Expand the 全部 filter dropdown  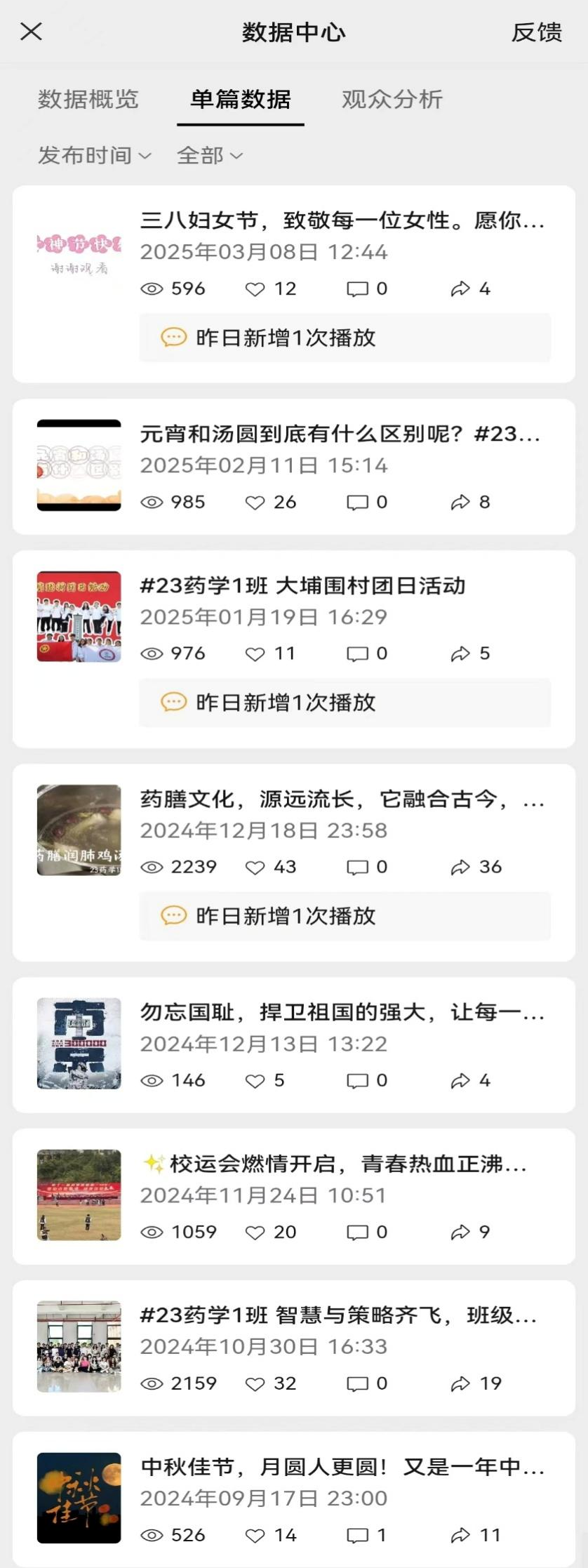(209, 155)
